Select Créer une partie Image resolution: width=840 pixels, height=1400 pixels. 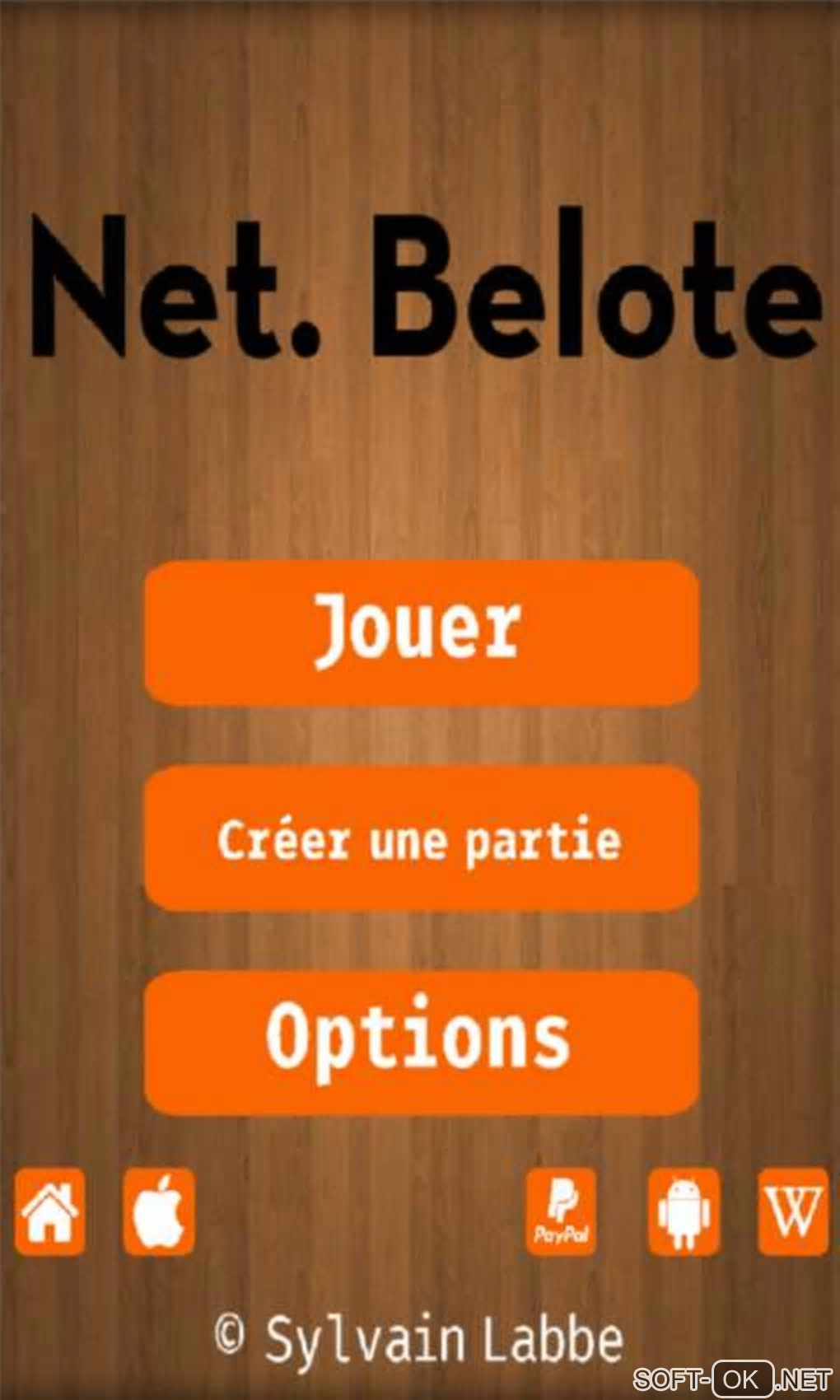[x=421, y=838]
